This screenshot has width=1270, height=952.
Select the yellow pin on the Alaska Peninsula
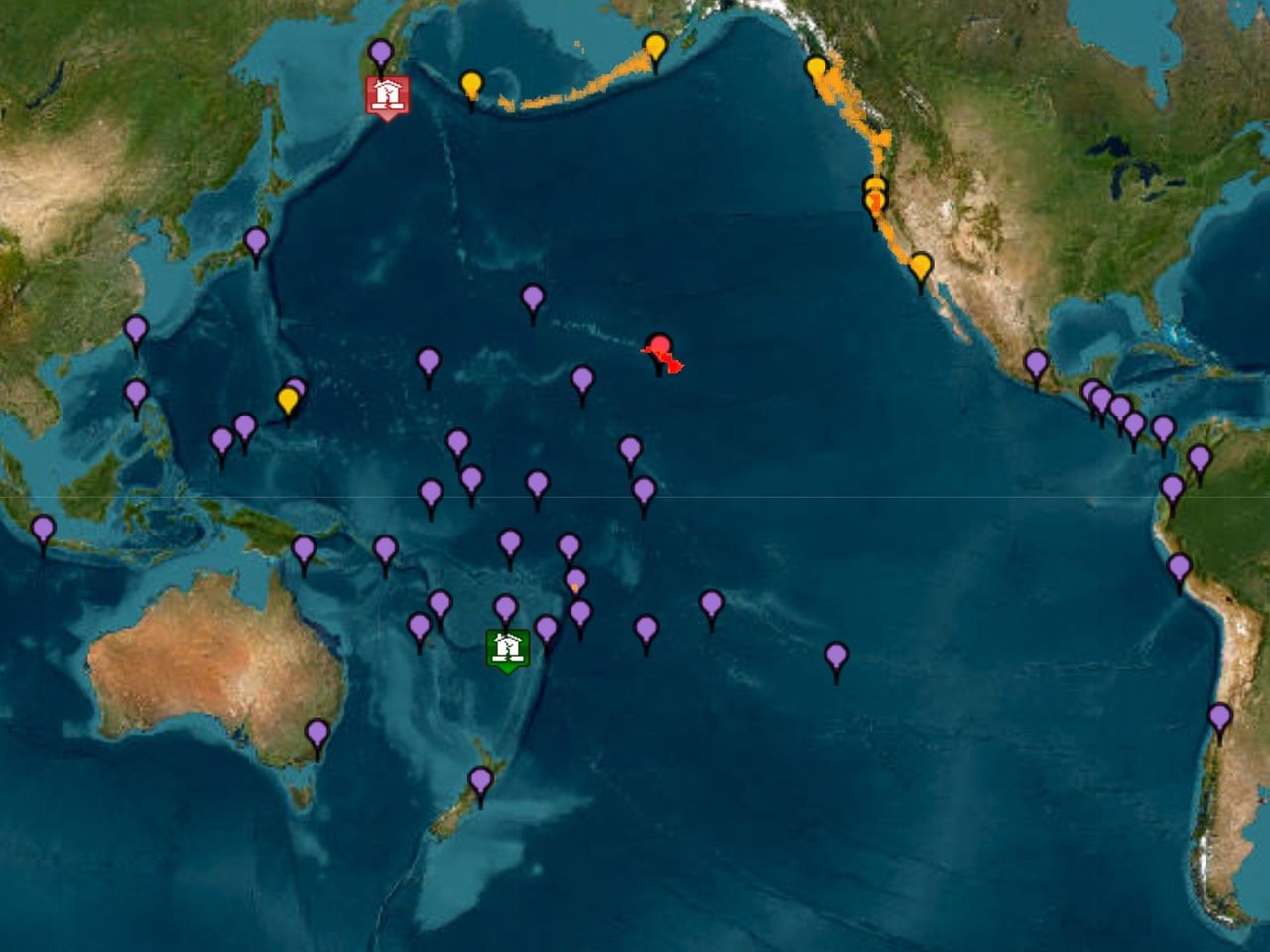point(655,46)
